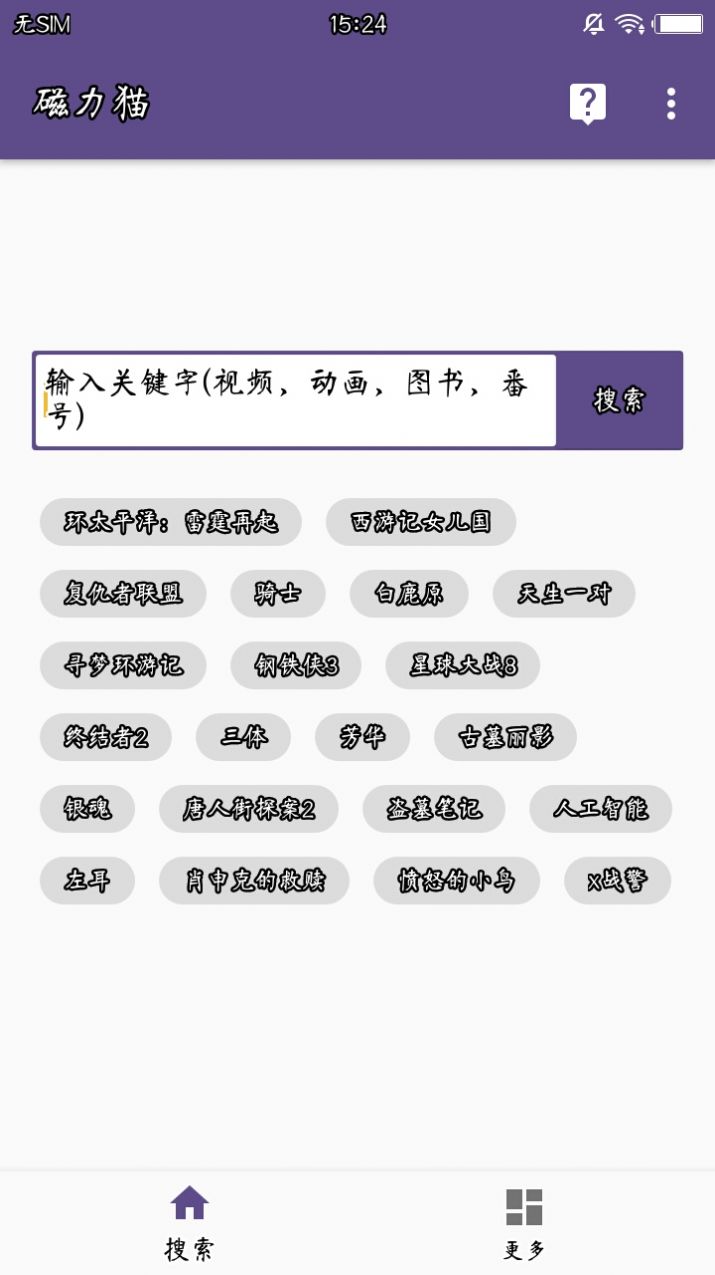The image size is (715, 1275).
Task: Select the 星球大战8 chip
Action: (x=463, y=666)
